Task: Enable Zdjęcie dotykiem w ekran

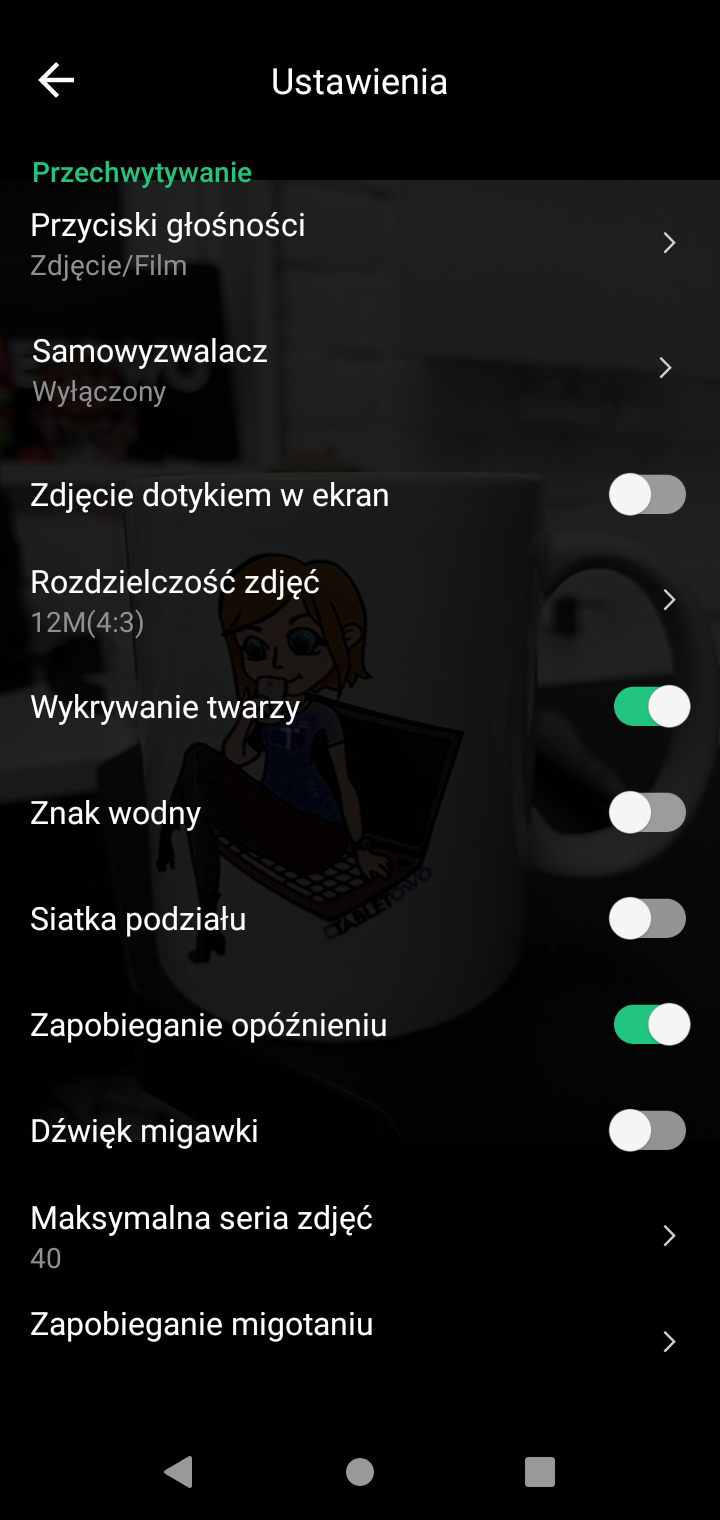Action: pyautogui.click(x=648, y=495)
